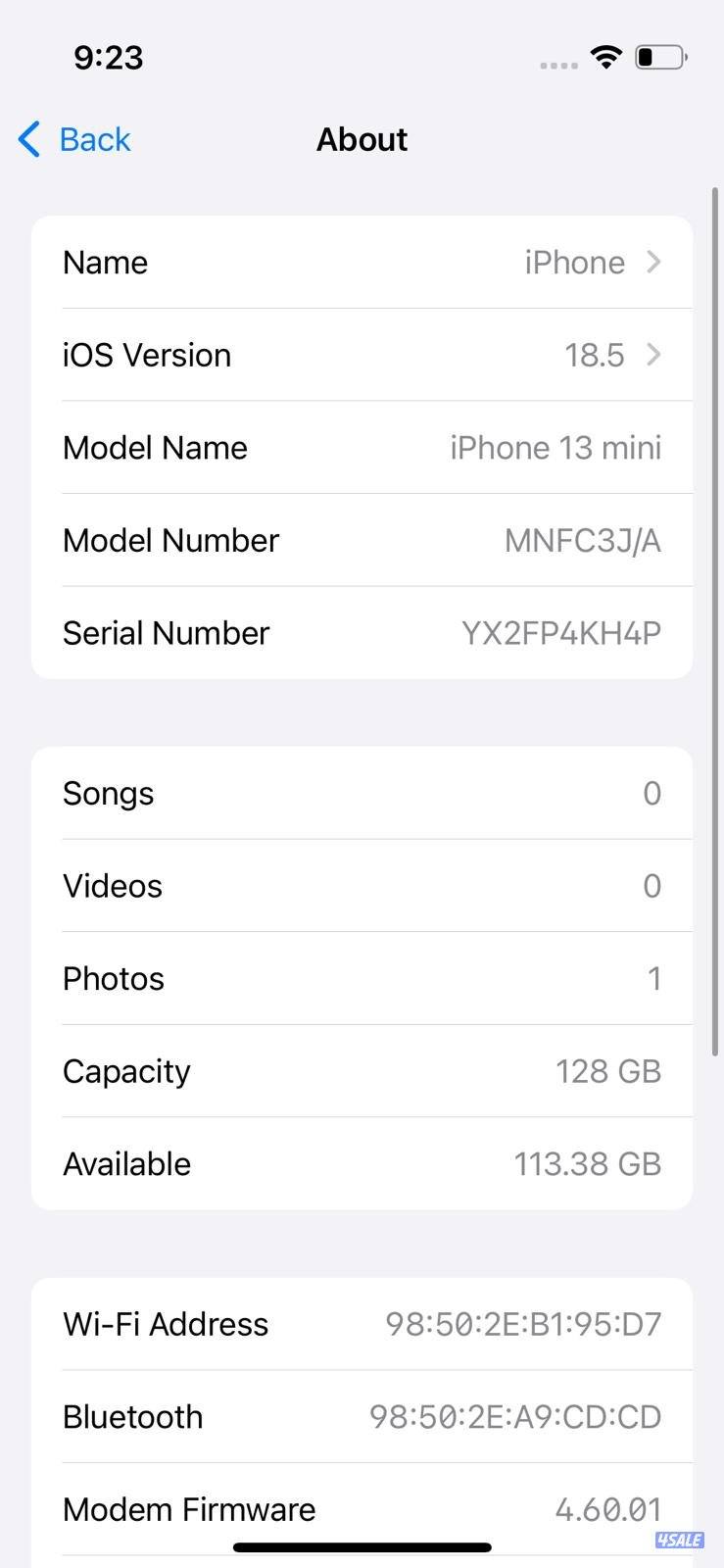Tap the Videos count row
This screenshot has height=1568, width=724.
click(362, 885)
